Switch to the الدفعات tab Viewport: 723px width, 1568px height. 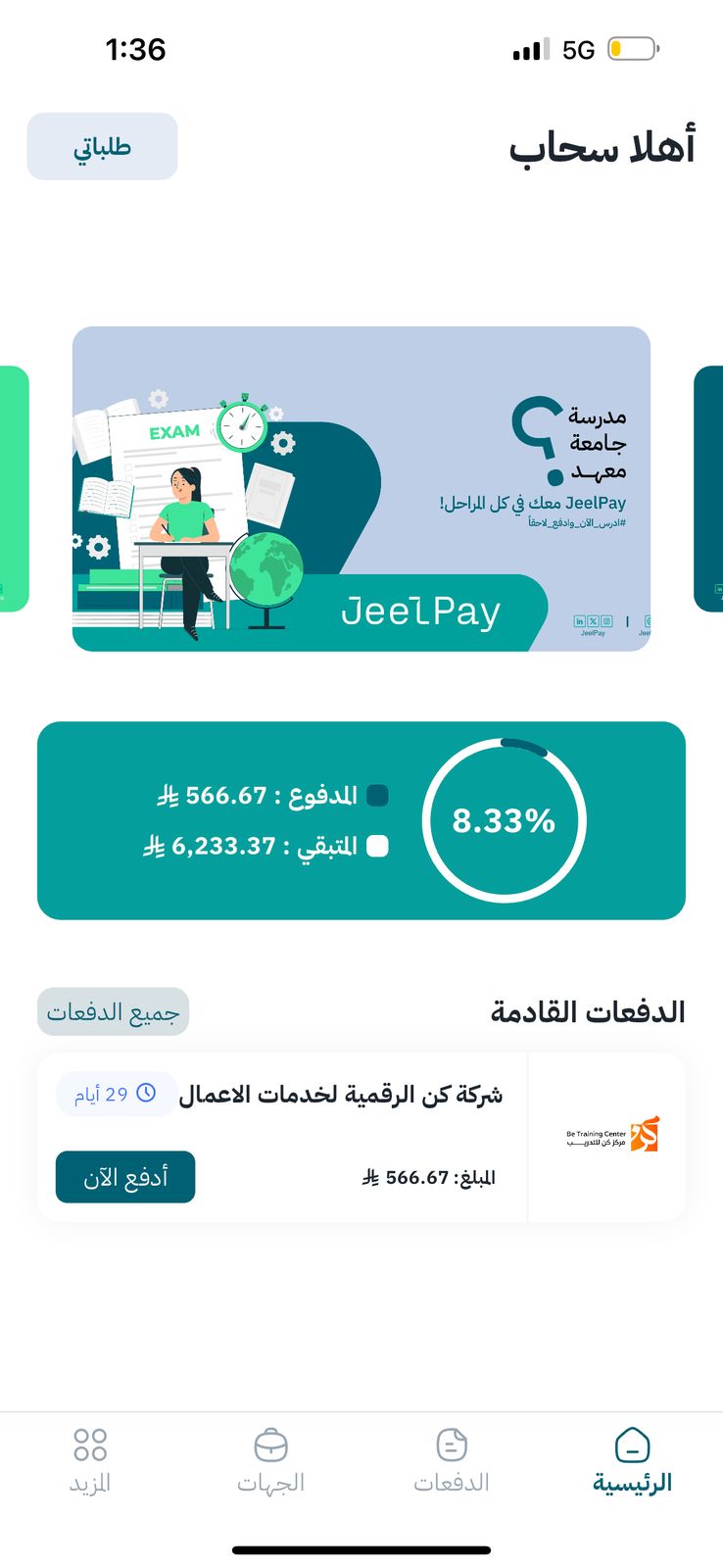tap(452, 1460)
